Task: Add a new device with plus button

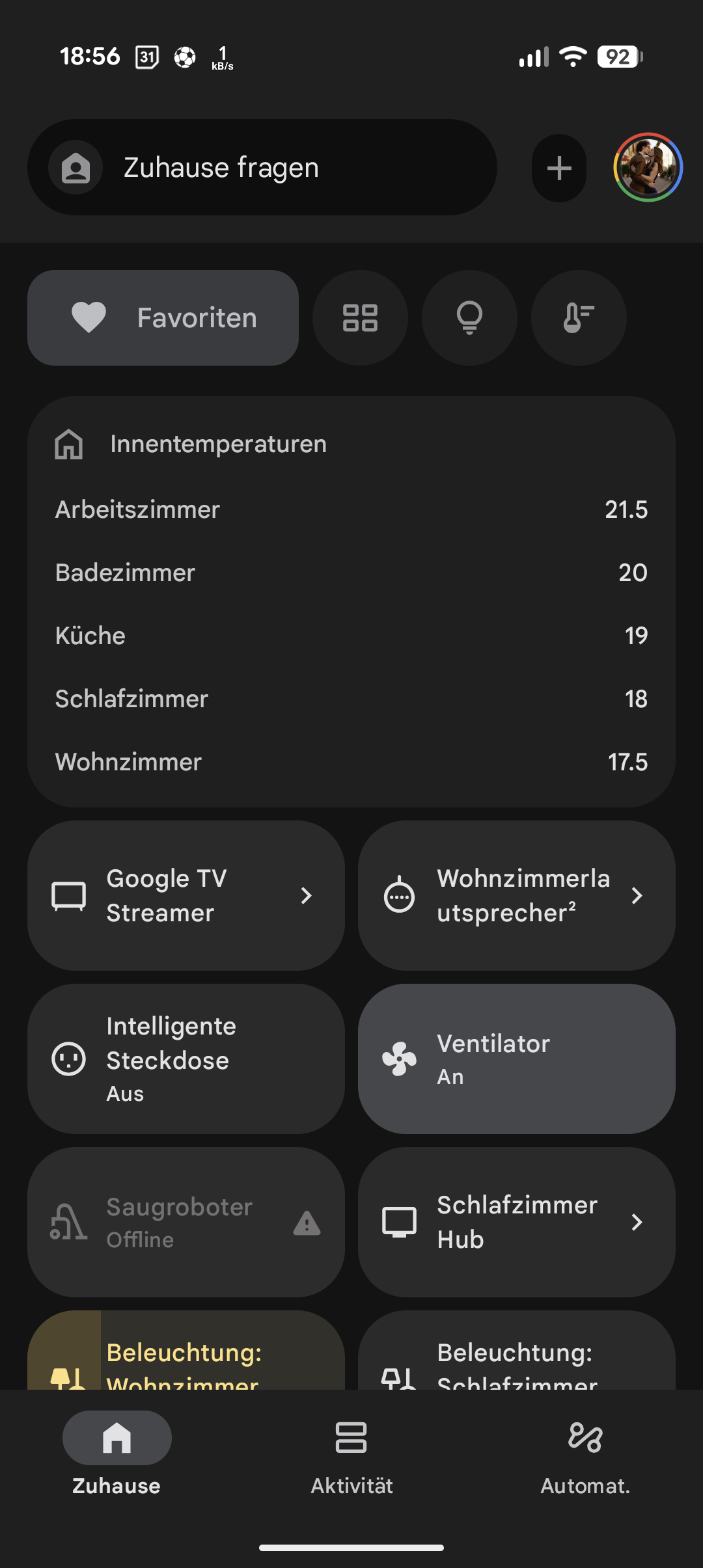Action: (x=559, y=169)
